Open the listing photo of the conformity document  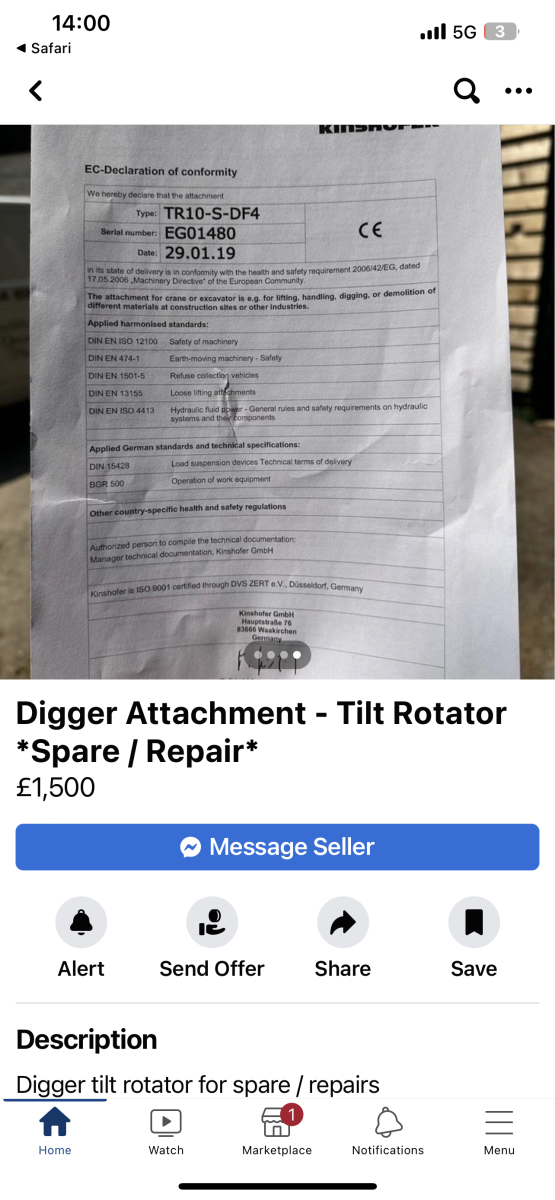(277, 402)
